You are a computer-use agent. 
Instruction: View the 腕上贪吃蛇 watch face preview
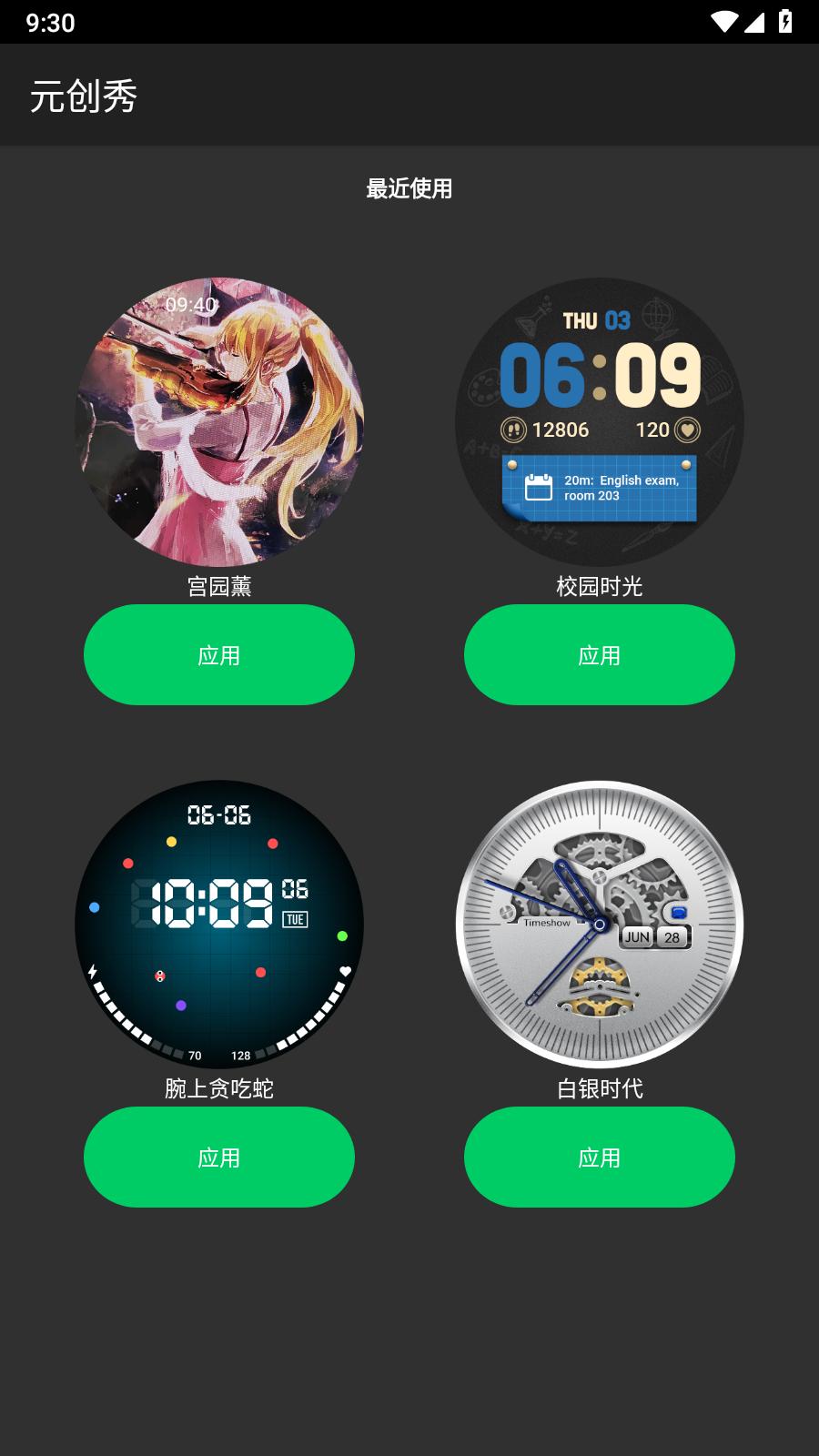click(218, 924)
